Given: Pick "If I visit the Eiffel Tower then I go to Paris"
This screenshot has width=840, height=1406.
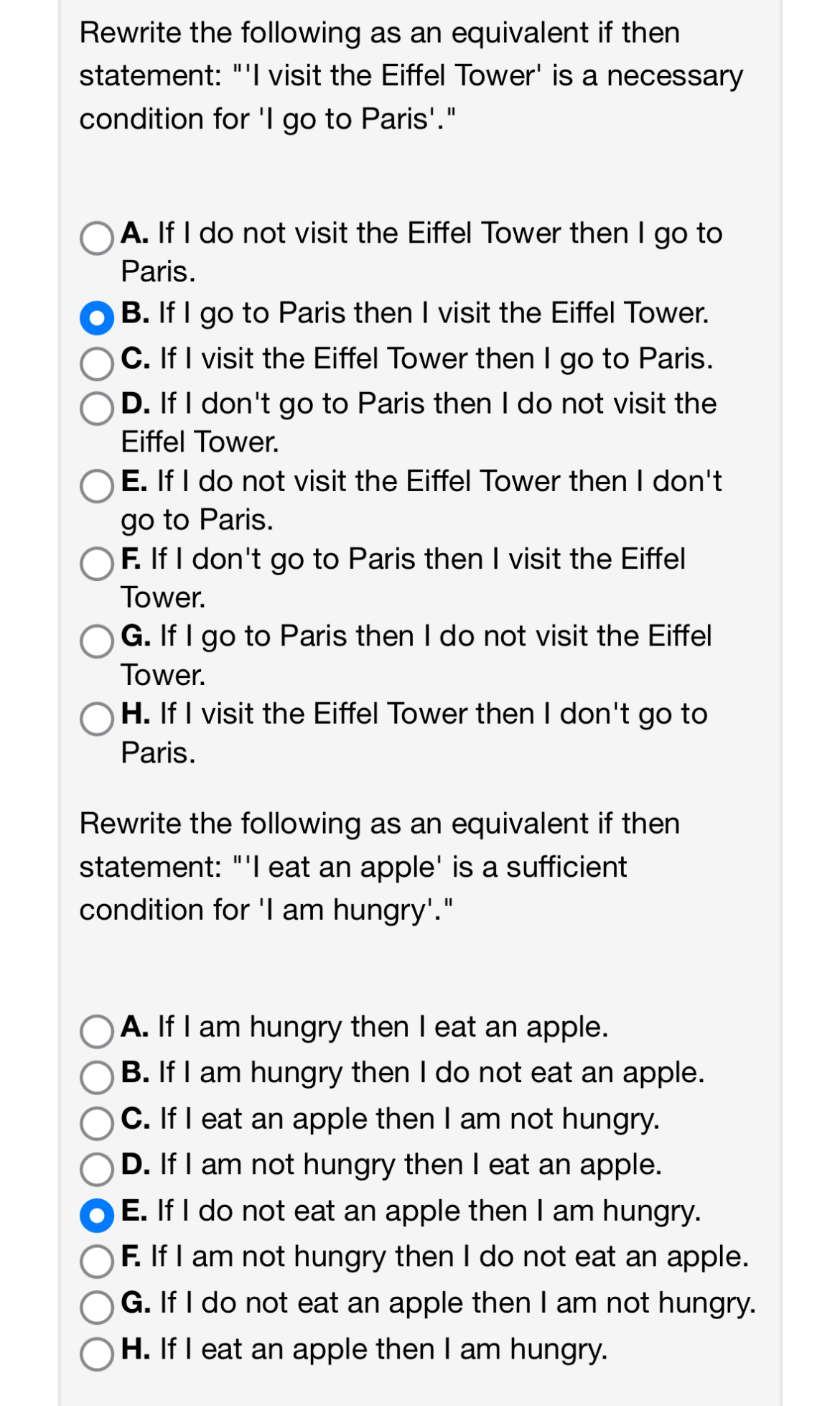Looking at the screenshot, I should tap(97, 363).
